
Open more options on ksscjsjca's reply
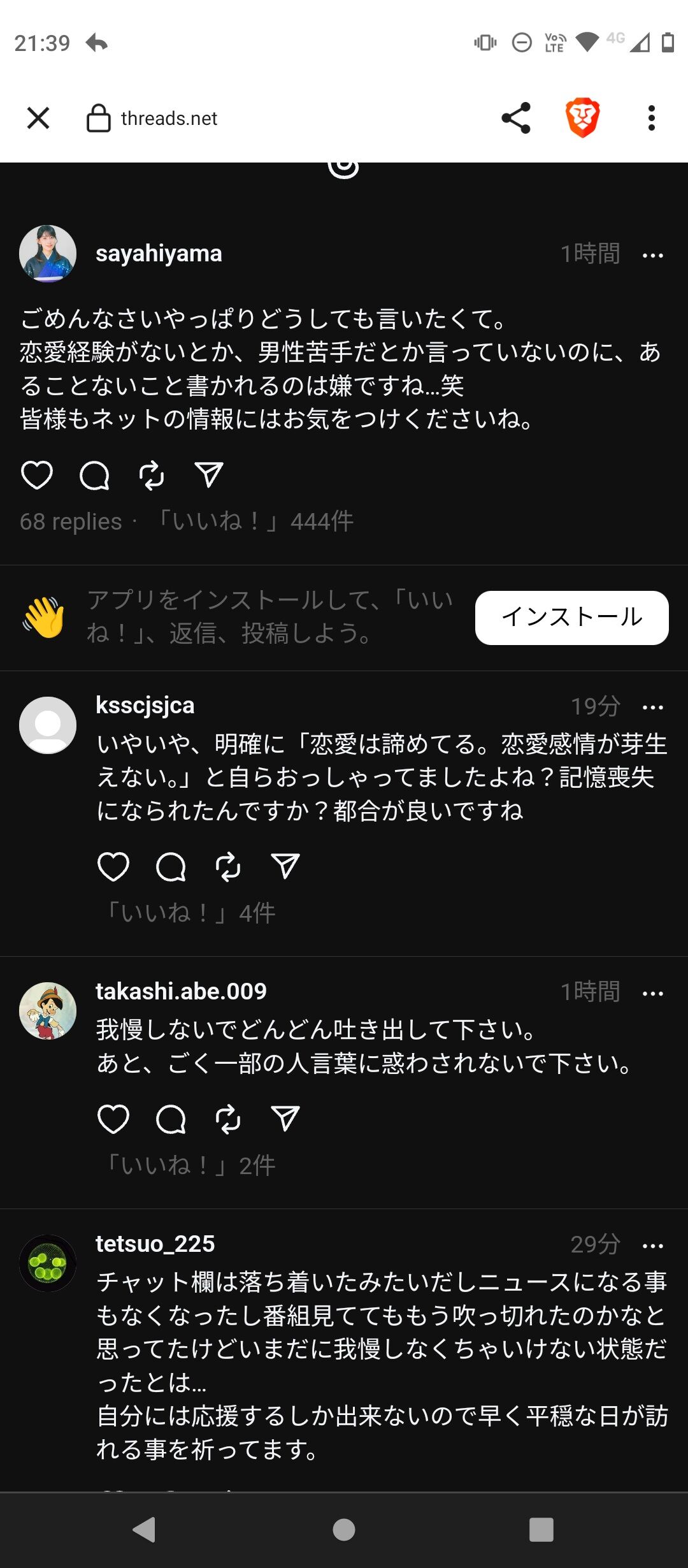[x=653, y=708]
